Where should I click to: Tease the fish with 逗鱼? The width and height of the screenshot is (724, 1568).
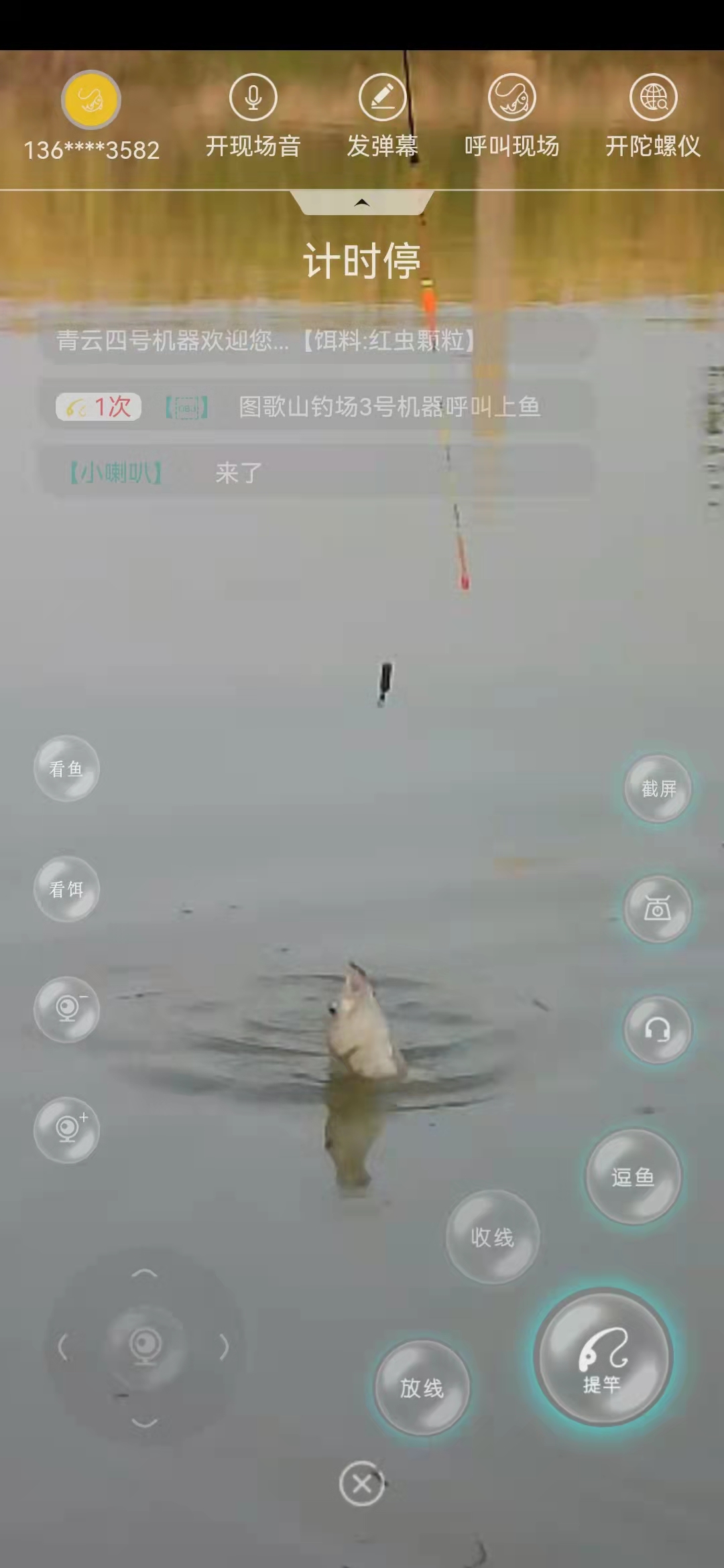(633, 1177)
